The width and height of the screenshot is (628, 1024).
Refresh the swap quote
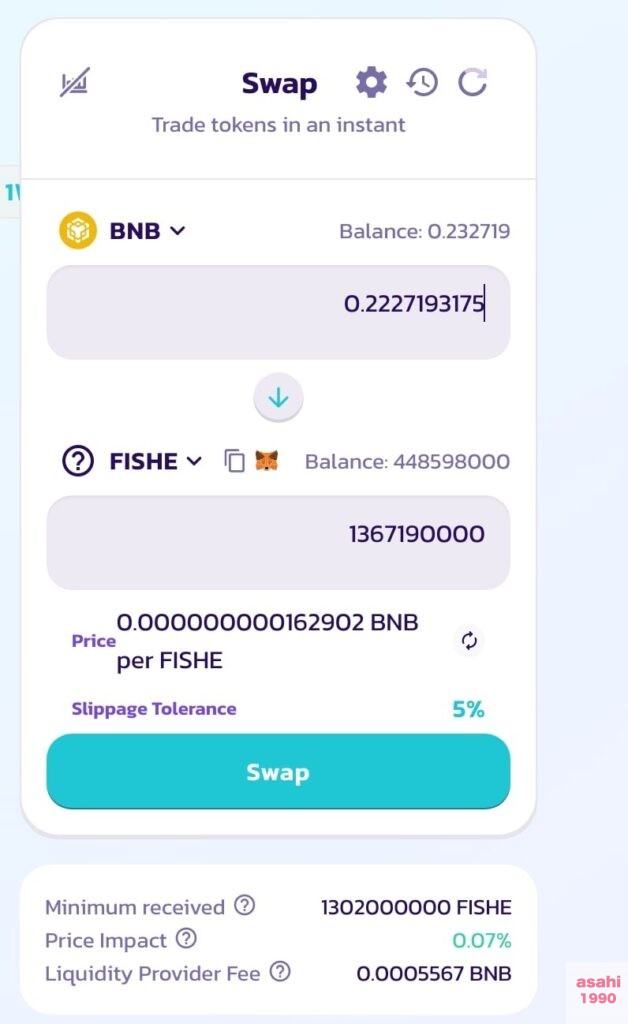[x=472, y=82]
